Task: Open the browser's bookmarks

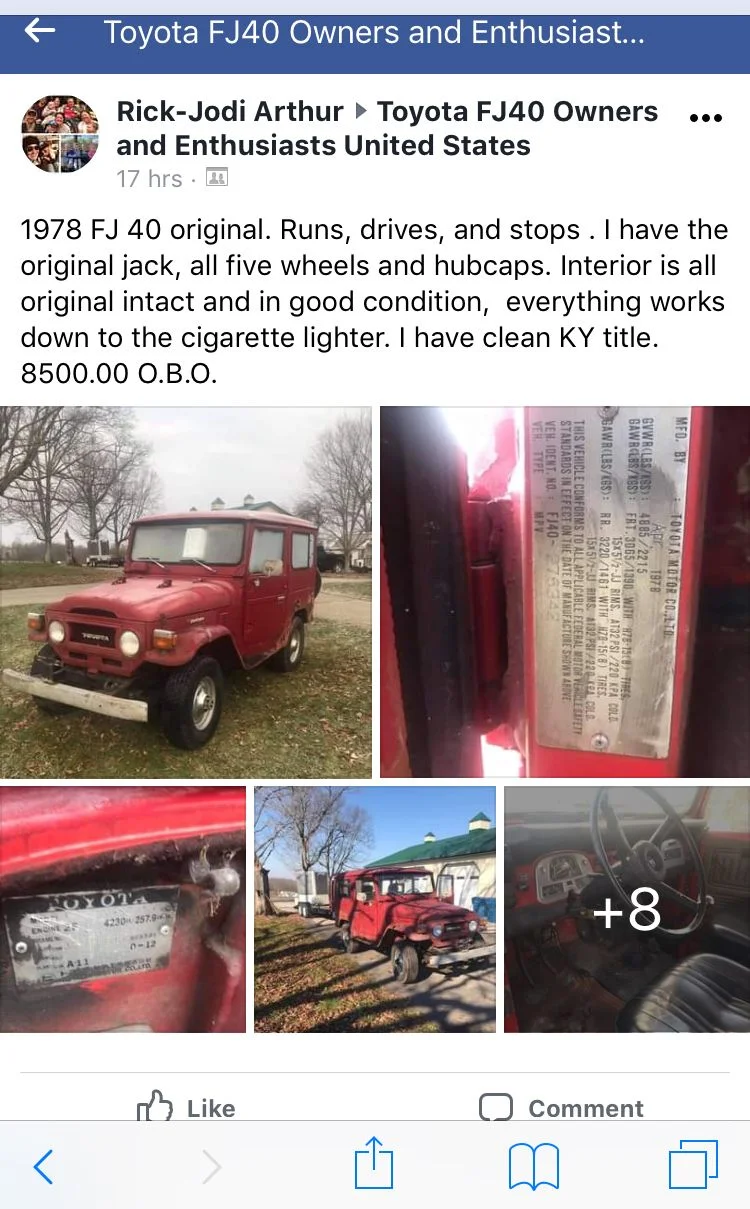Action: tap(533, 1167)
